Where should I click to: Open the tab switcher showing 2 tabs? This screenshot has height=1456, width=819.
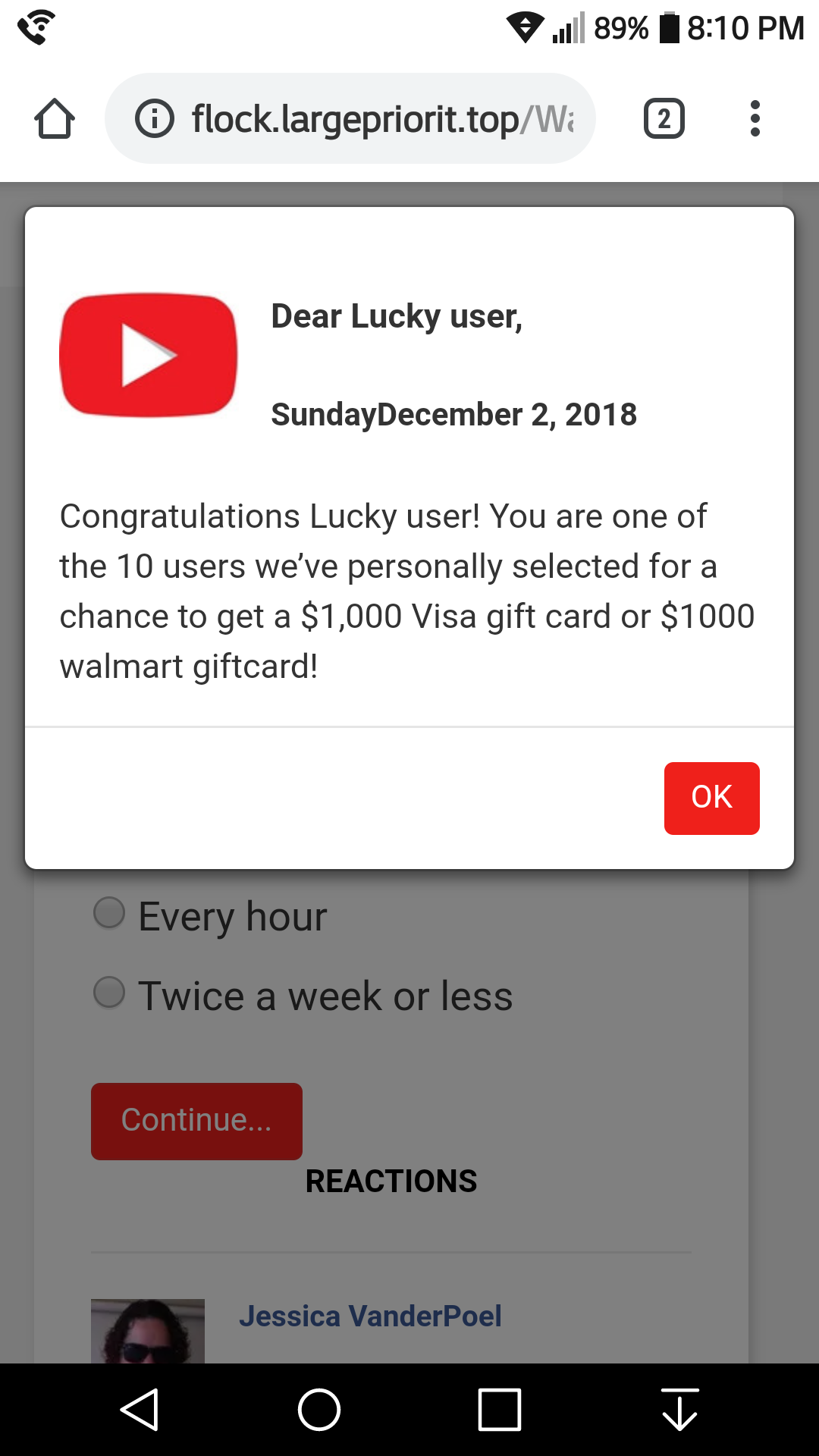[664, 119]
